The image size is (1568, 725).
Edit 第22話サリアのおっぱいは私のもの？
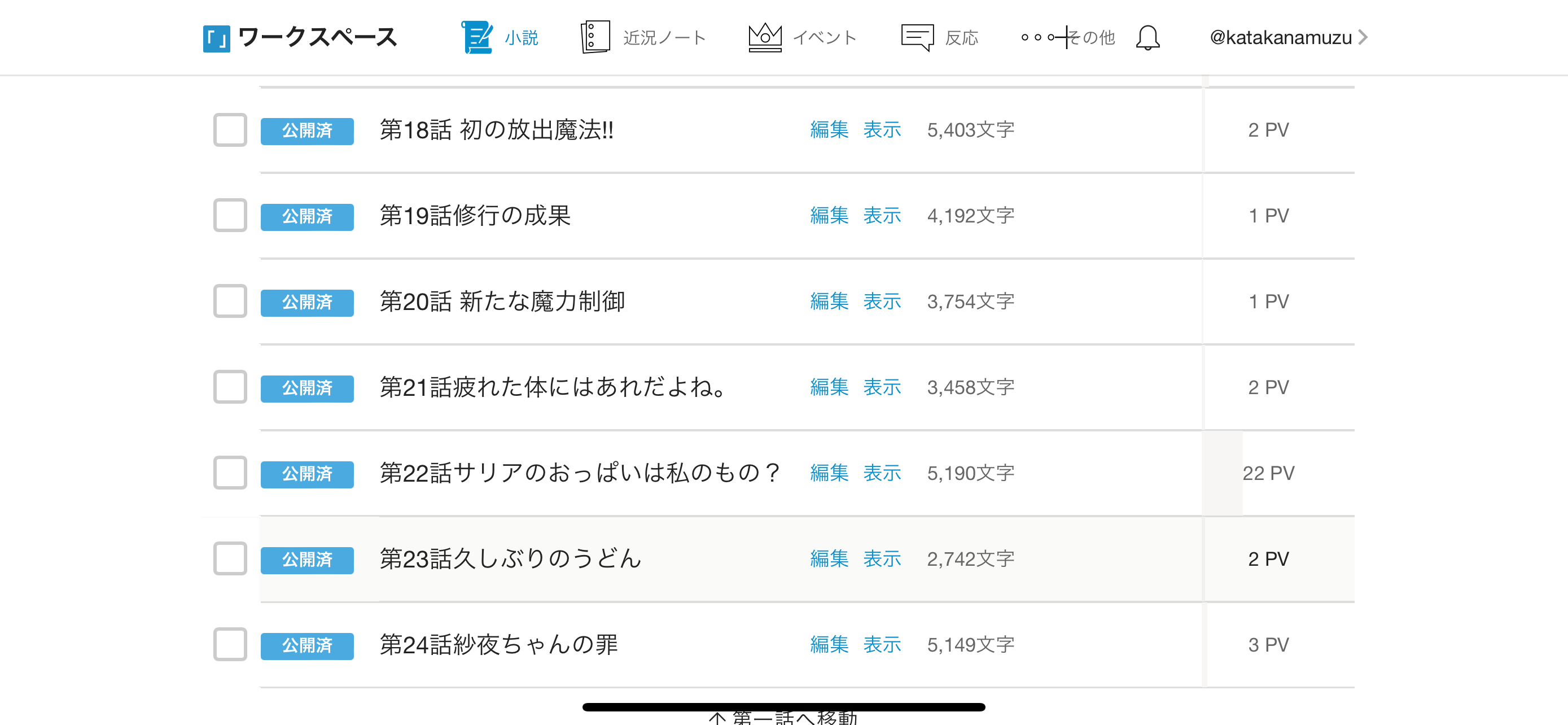(829, 473)
